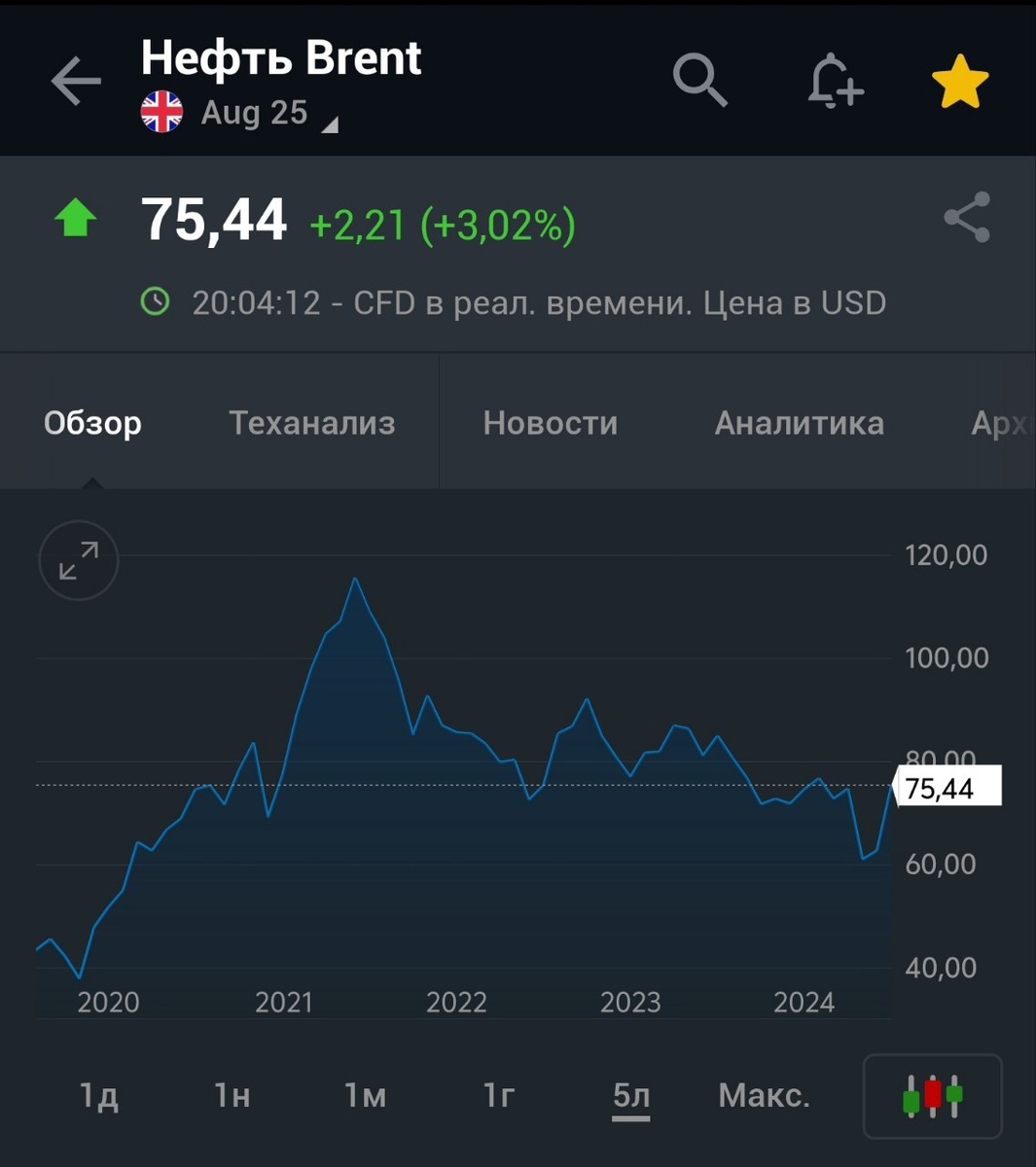
Task: Select the 5л chart range
Action: coord(631,1096)
